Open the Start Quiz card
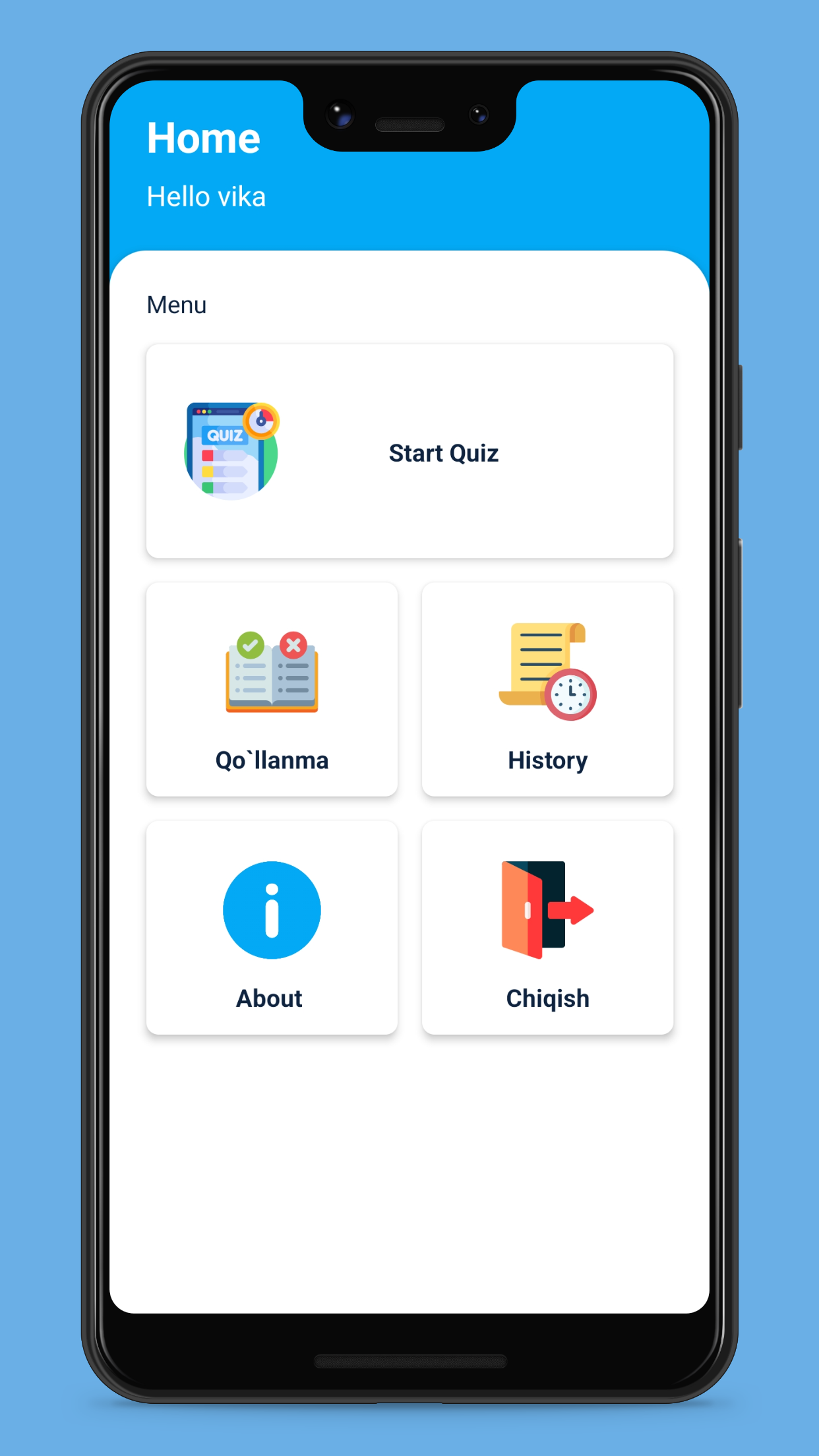This screenshot has height=1456, width=819. 409,451
